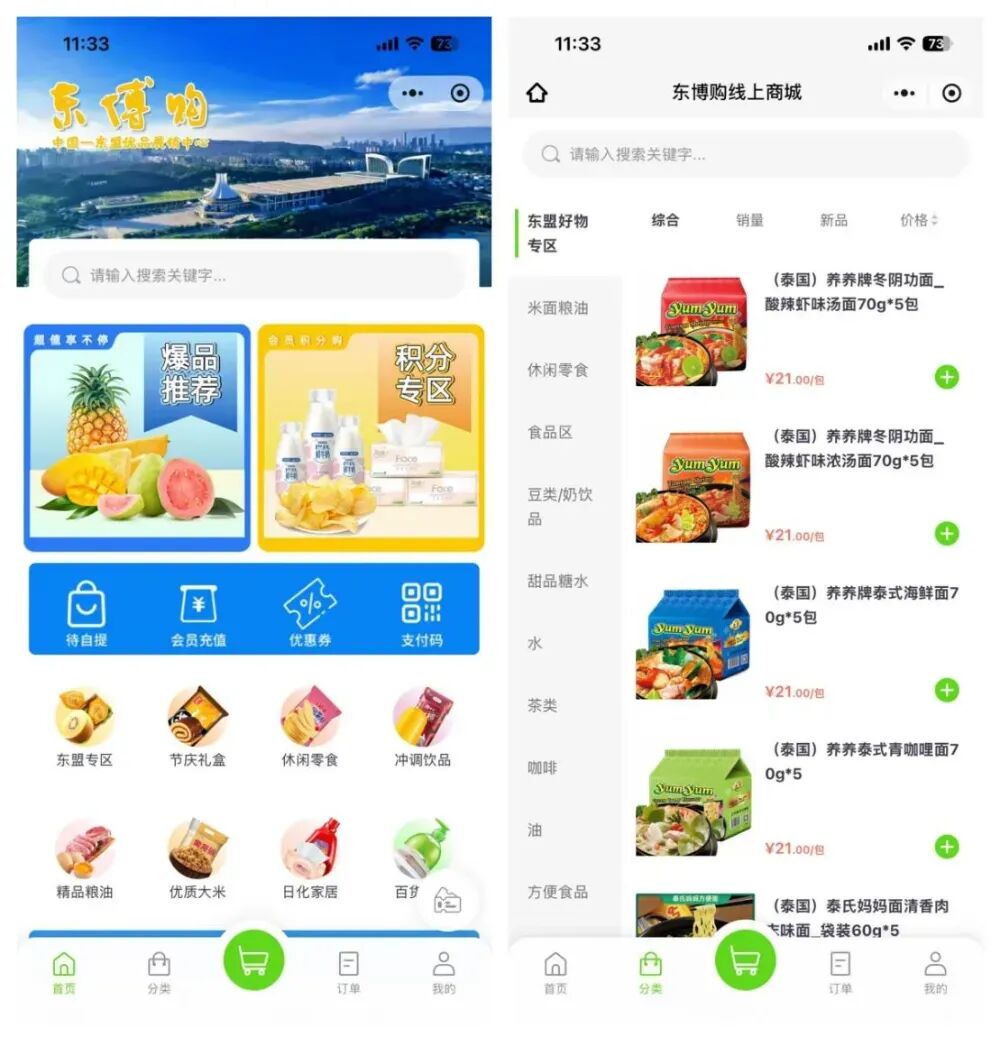This screenshot has height=1042, width=1000.
Task: Open the 积分专区 banner
Action: 371,437
